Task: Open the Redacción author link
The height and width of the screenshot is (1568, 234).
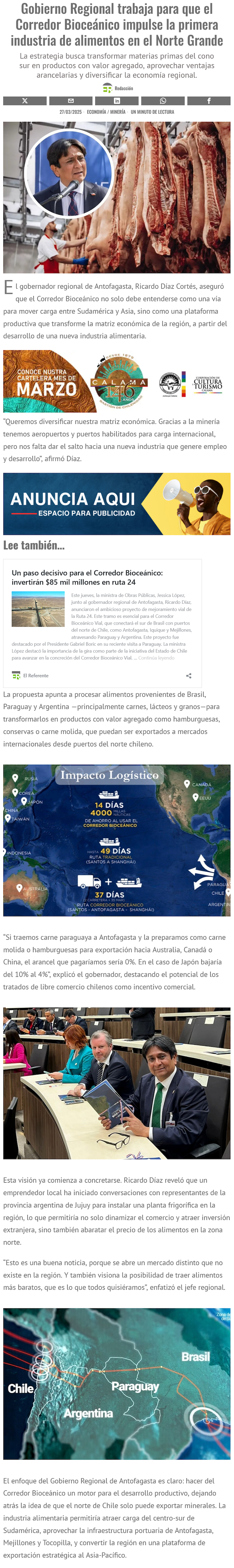Action: pos(123,88)
